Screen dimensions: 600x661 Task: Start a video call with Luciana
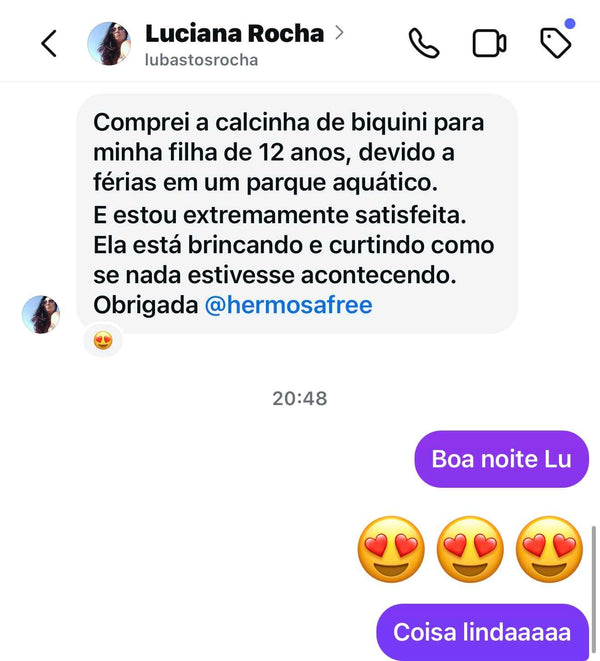[x=489, y=43]
